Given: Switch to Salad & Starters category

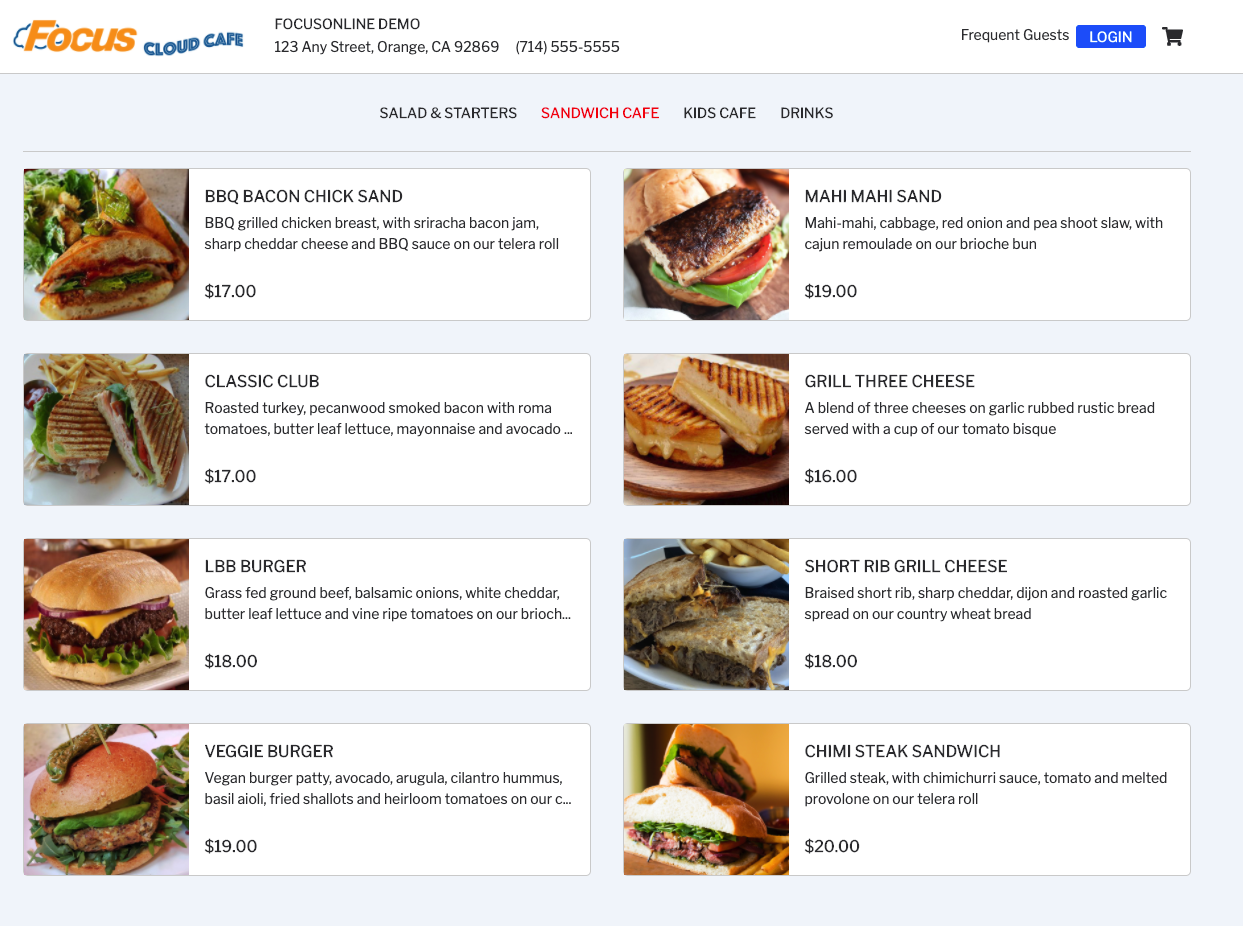Looking at the screenshot, I should [x=448, y=113].
